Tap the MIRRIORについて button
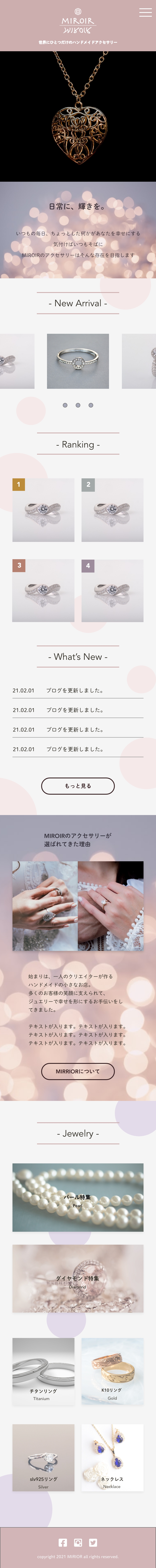 (78, 1071)
